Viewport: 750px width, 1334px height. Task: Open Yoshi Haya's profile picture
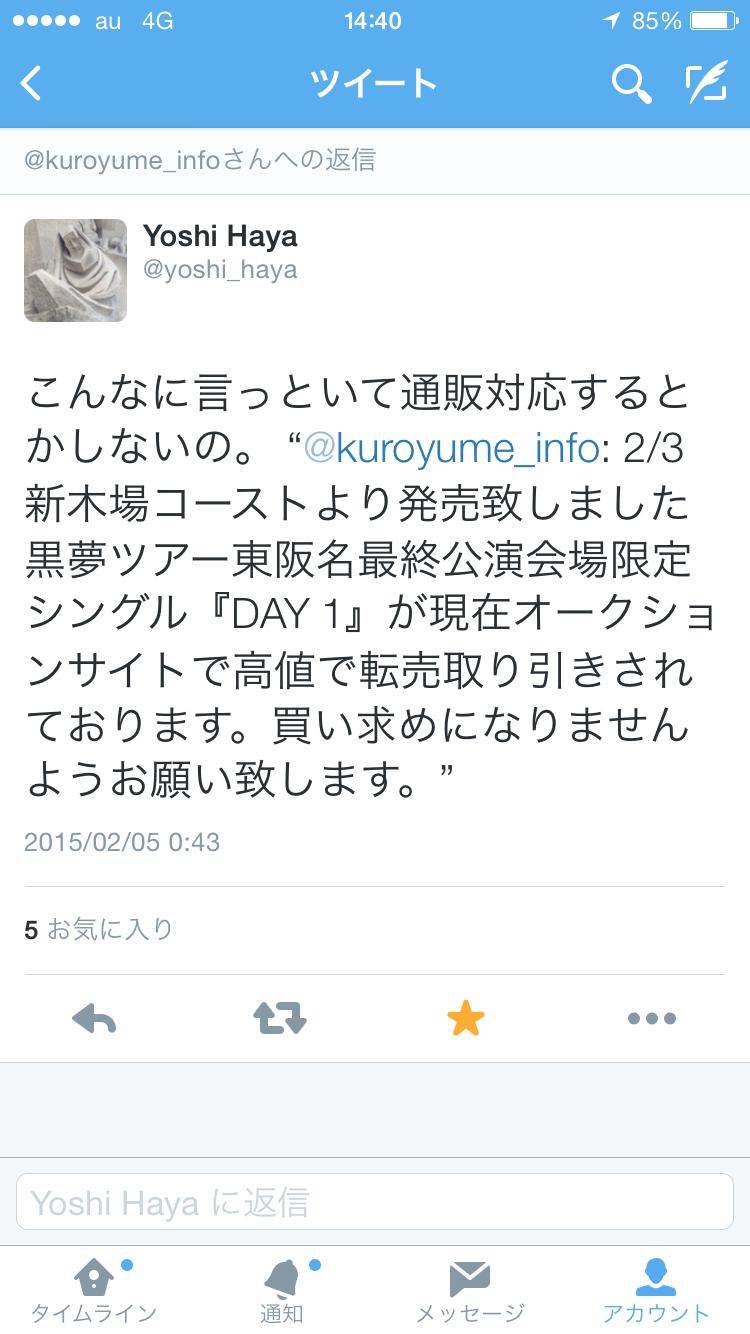76,270
